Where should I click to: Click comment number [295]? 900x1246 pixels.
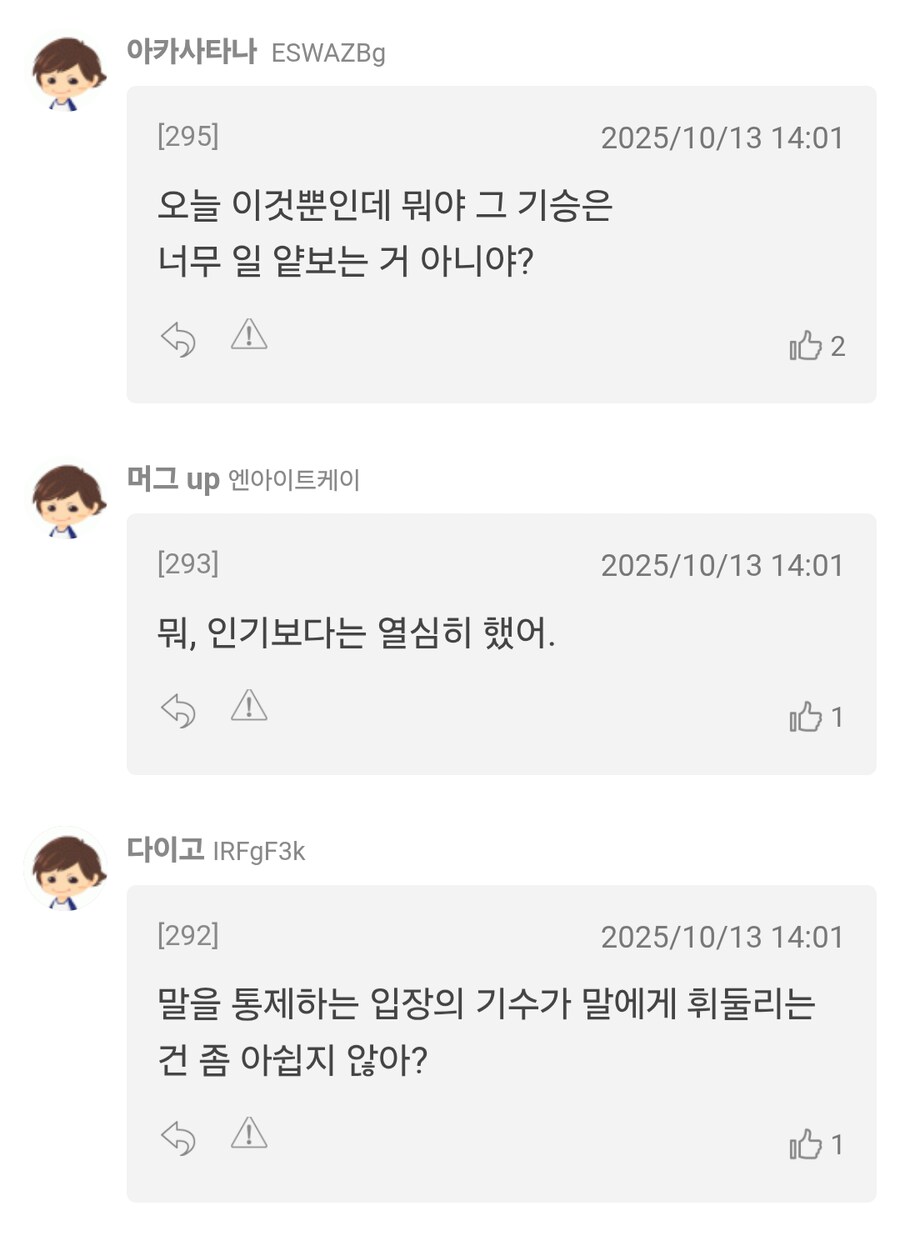[x=189, y=138]
